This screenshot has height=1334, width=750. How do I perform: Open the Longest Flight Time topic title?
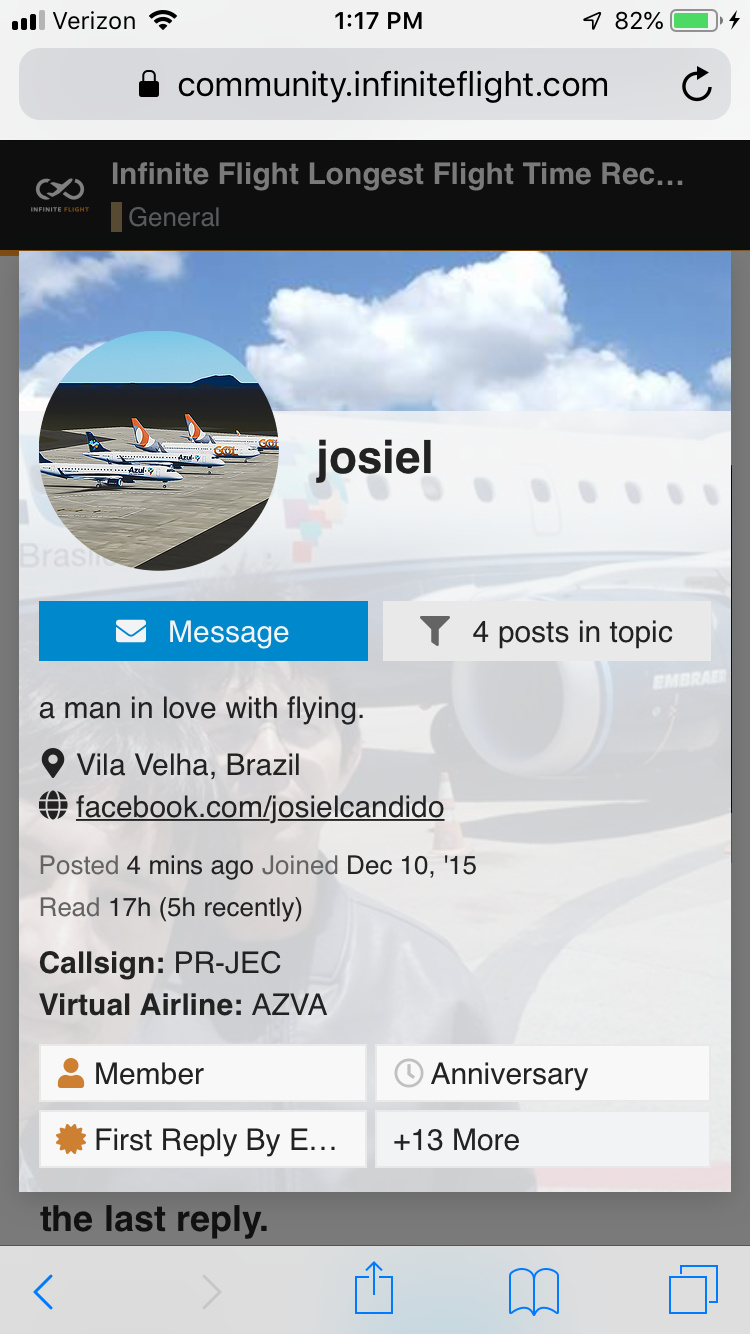point(397,174)
